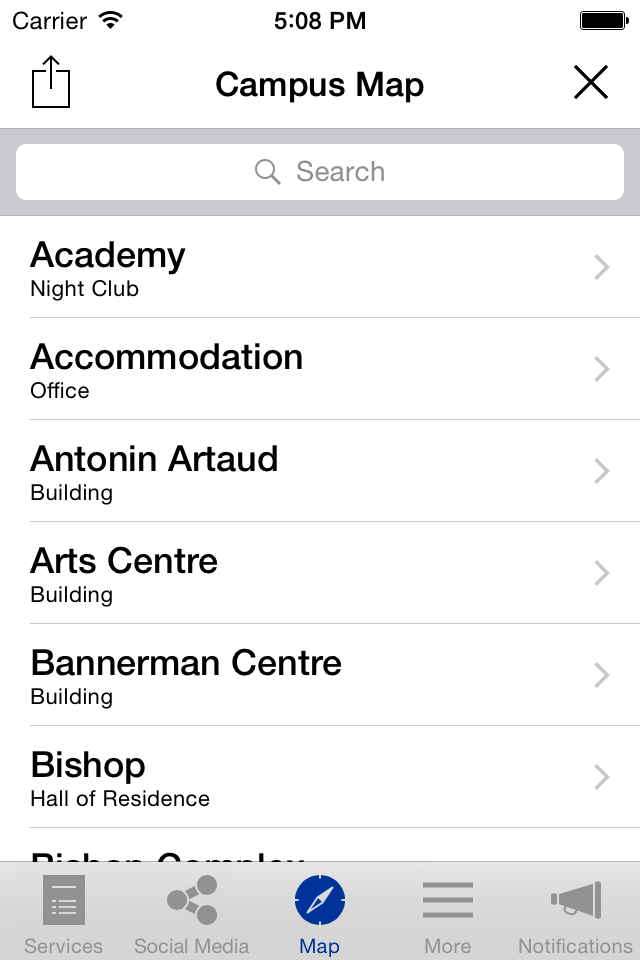Go to the Social Media tab
The image size is (640, 960).
[x=192, y=912]
